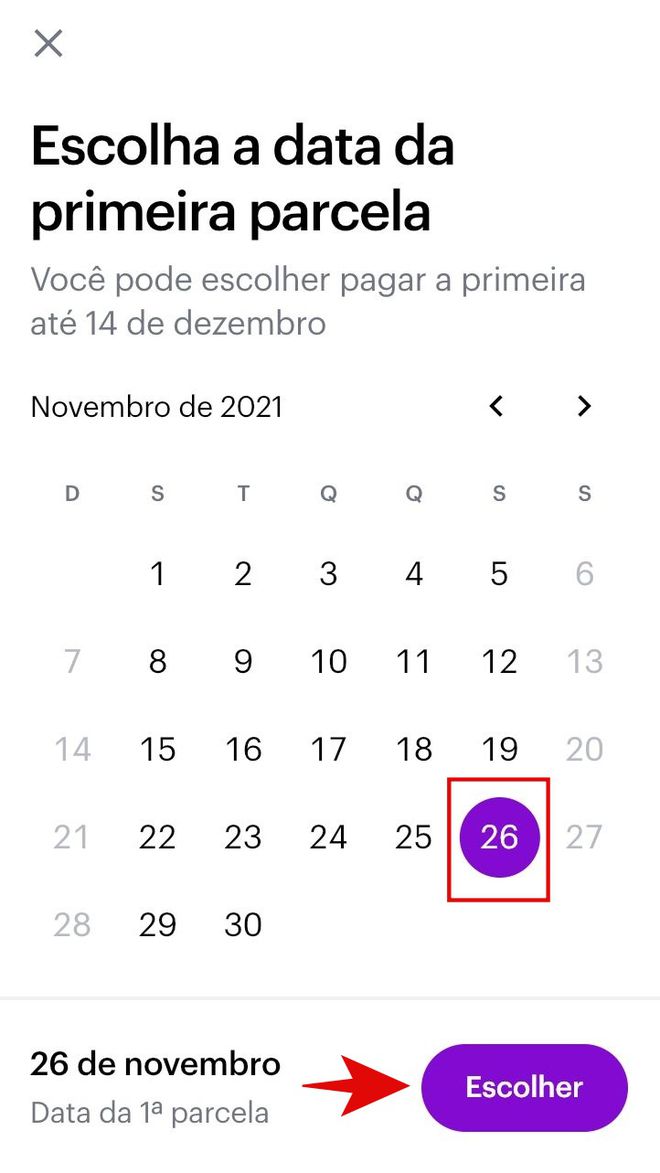Close the date selection screen
Image resolution: width=660 pixels, height=1173 pixels.
(49, 43)
